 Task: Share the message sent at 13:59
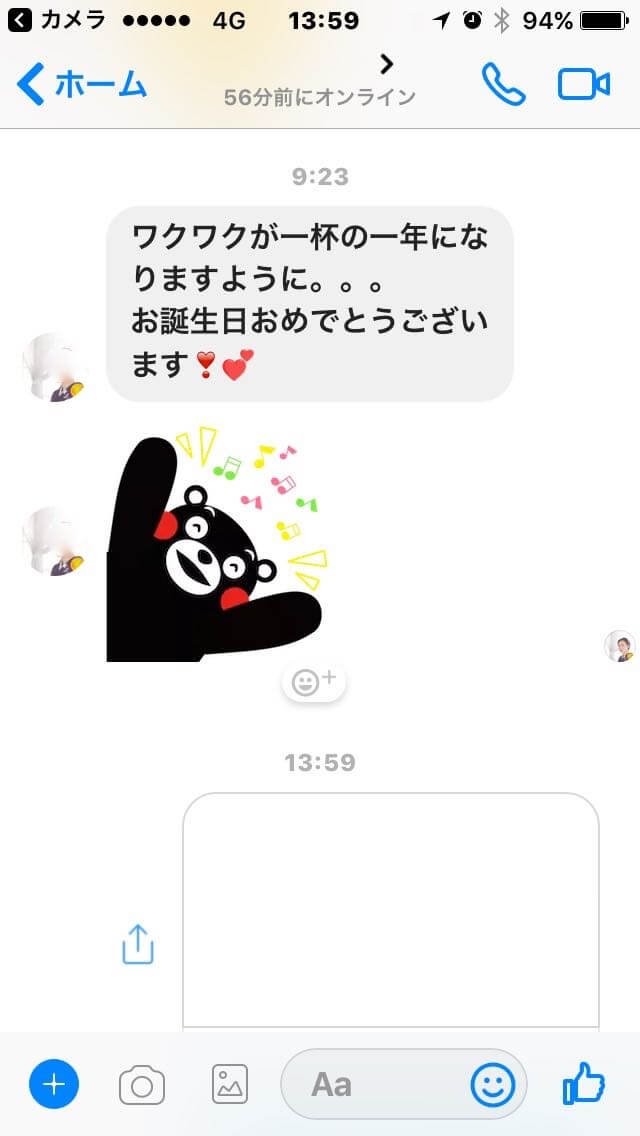pos(138,943)
